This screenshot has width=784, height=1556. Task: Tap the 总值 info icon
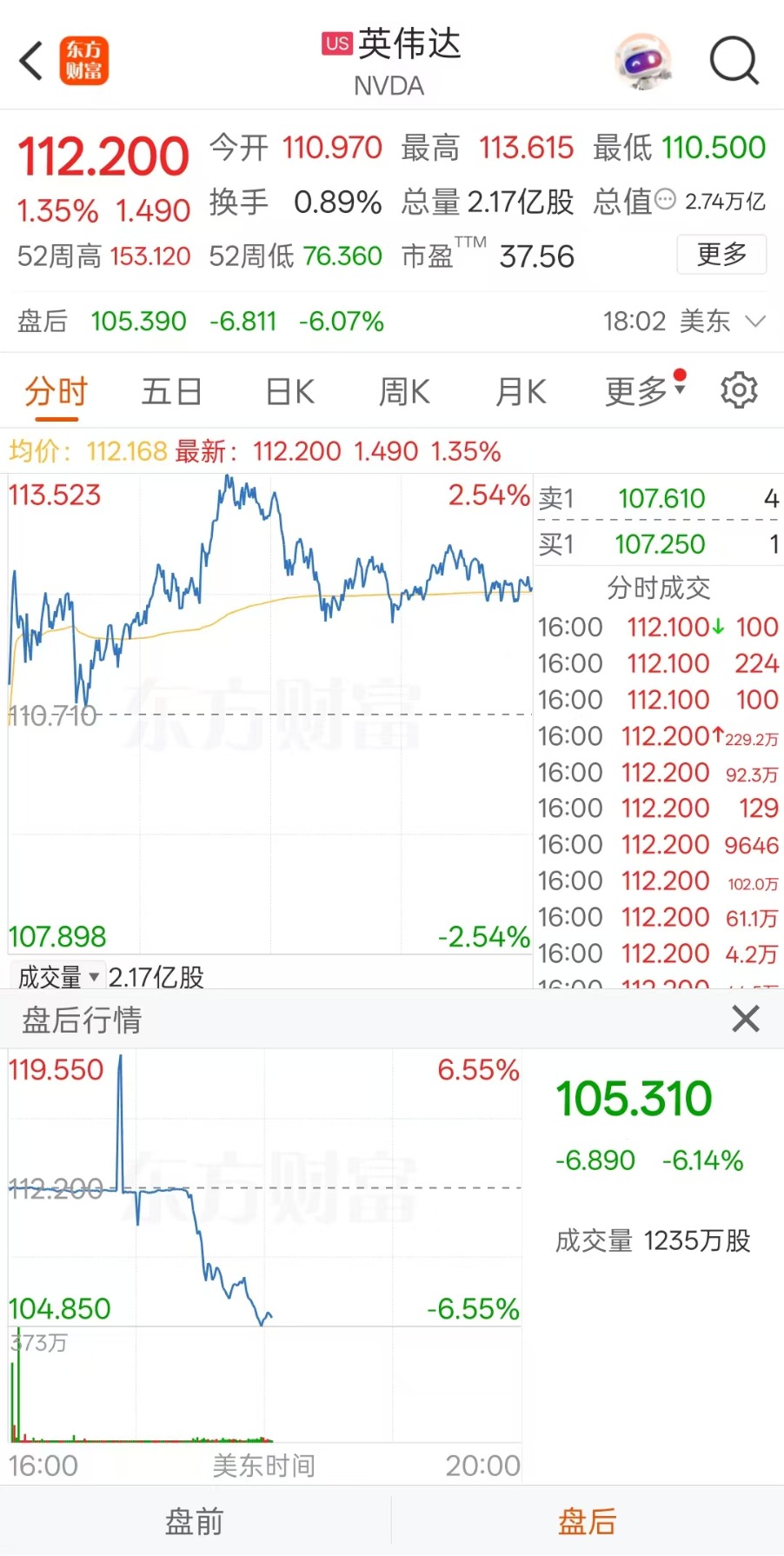click(x=665, y=200)
